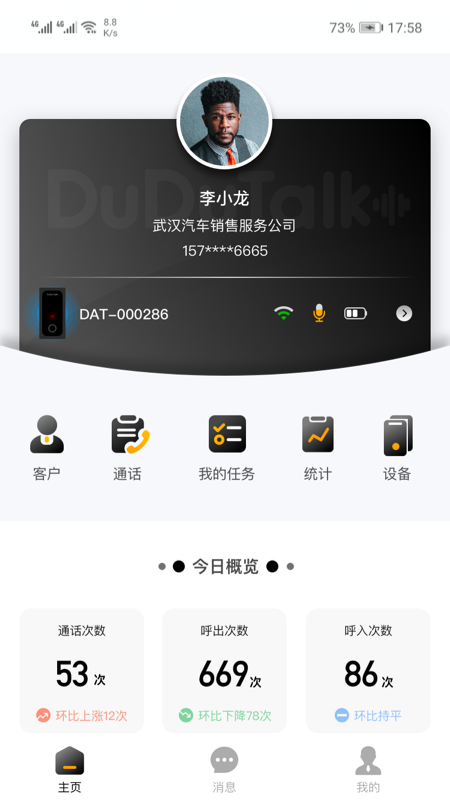Tap the profile avatar of 李小龙
450x800 pixels.
point(224,121)
